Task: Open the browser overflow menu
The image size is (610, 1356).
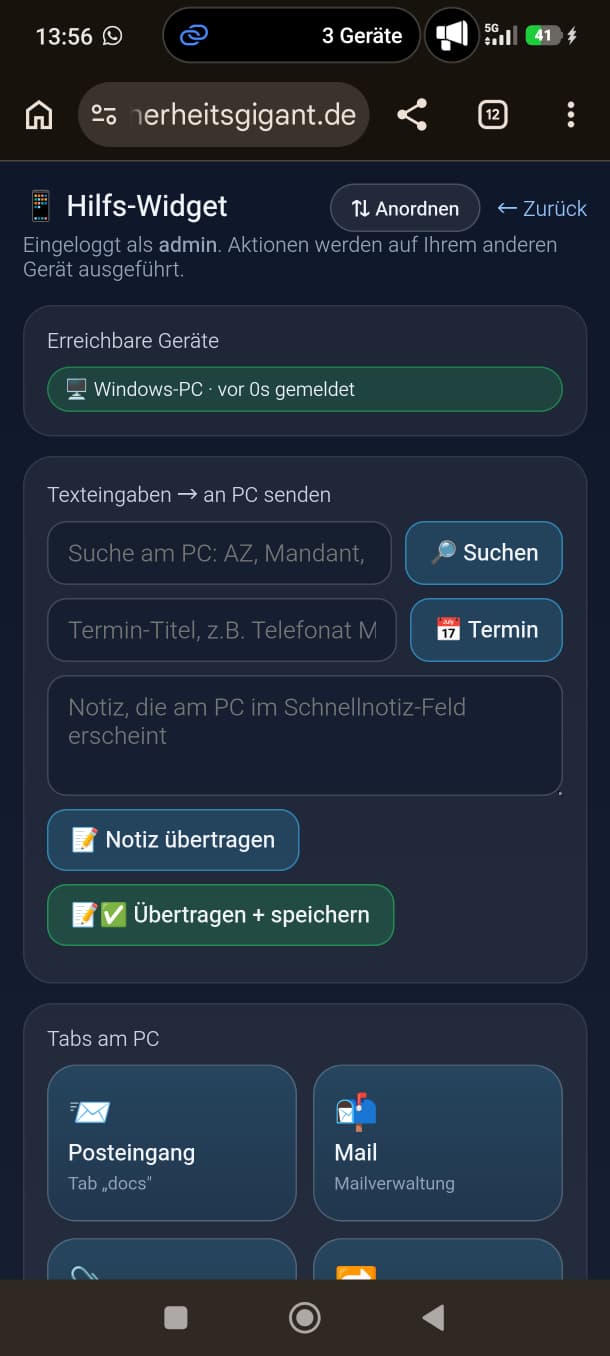Action: (571, 115)
